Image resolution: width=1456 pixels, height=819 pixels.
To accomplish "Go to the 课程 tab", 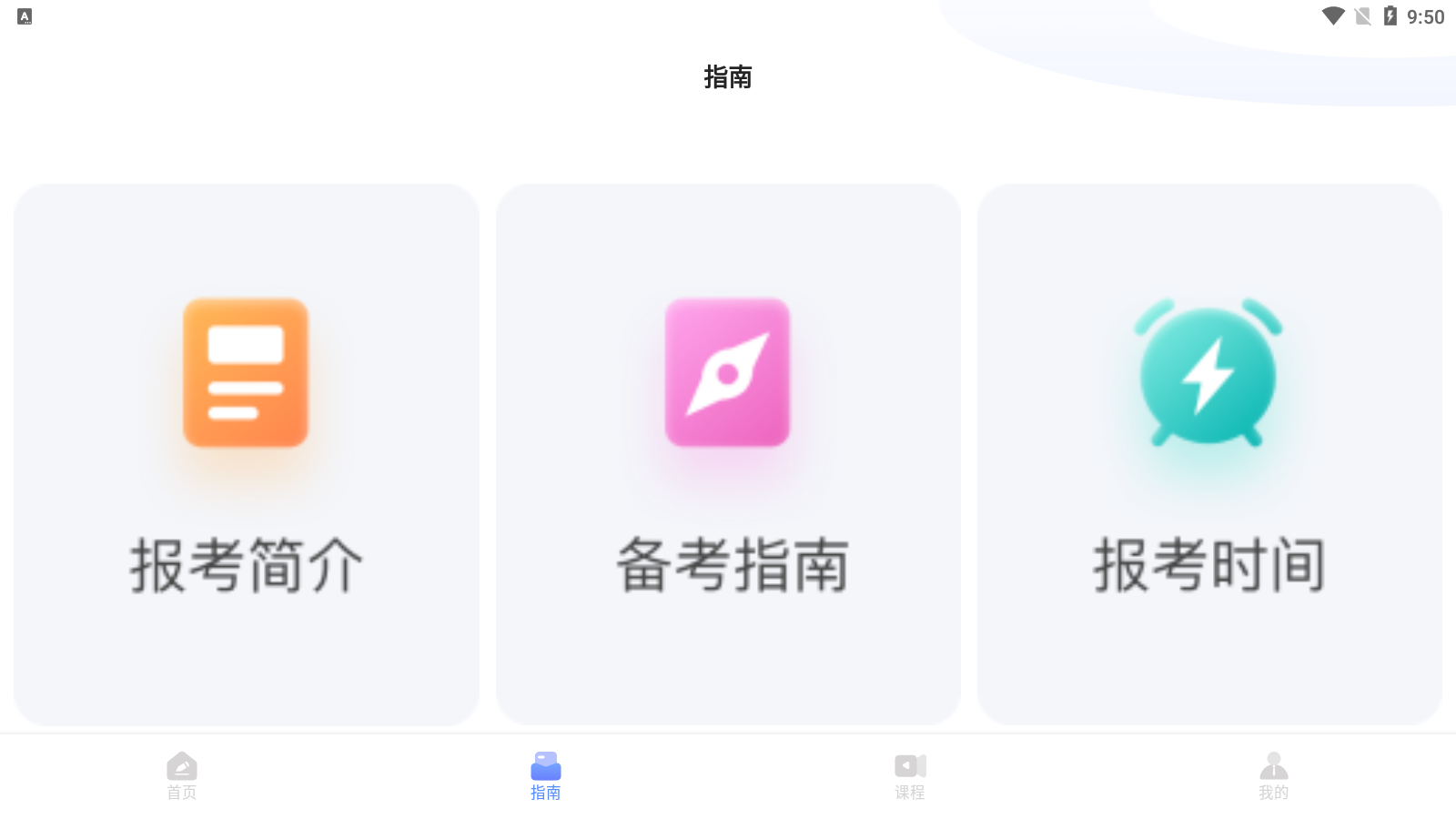I will point(910,776).
